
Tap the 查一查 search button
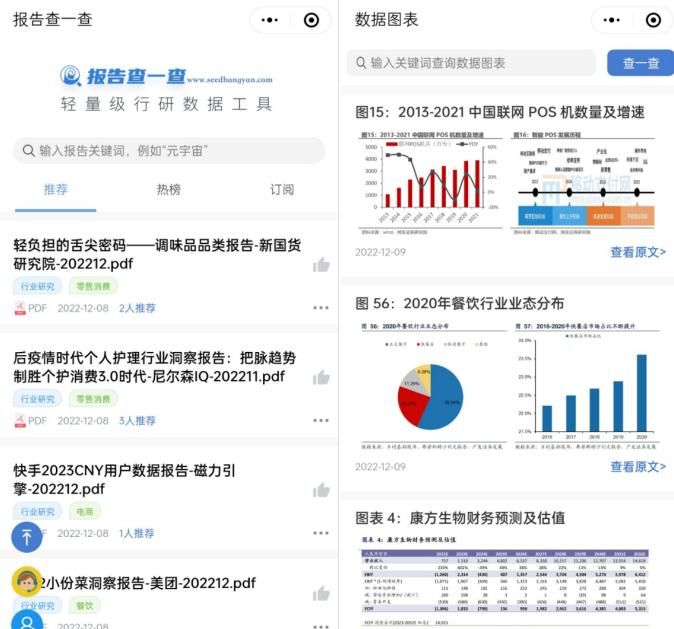(640, 63)
